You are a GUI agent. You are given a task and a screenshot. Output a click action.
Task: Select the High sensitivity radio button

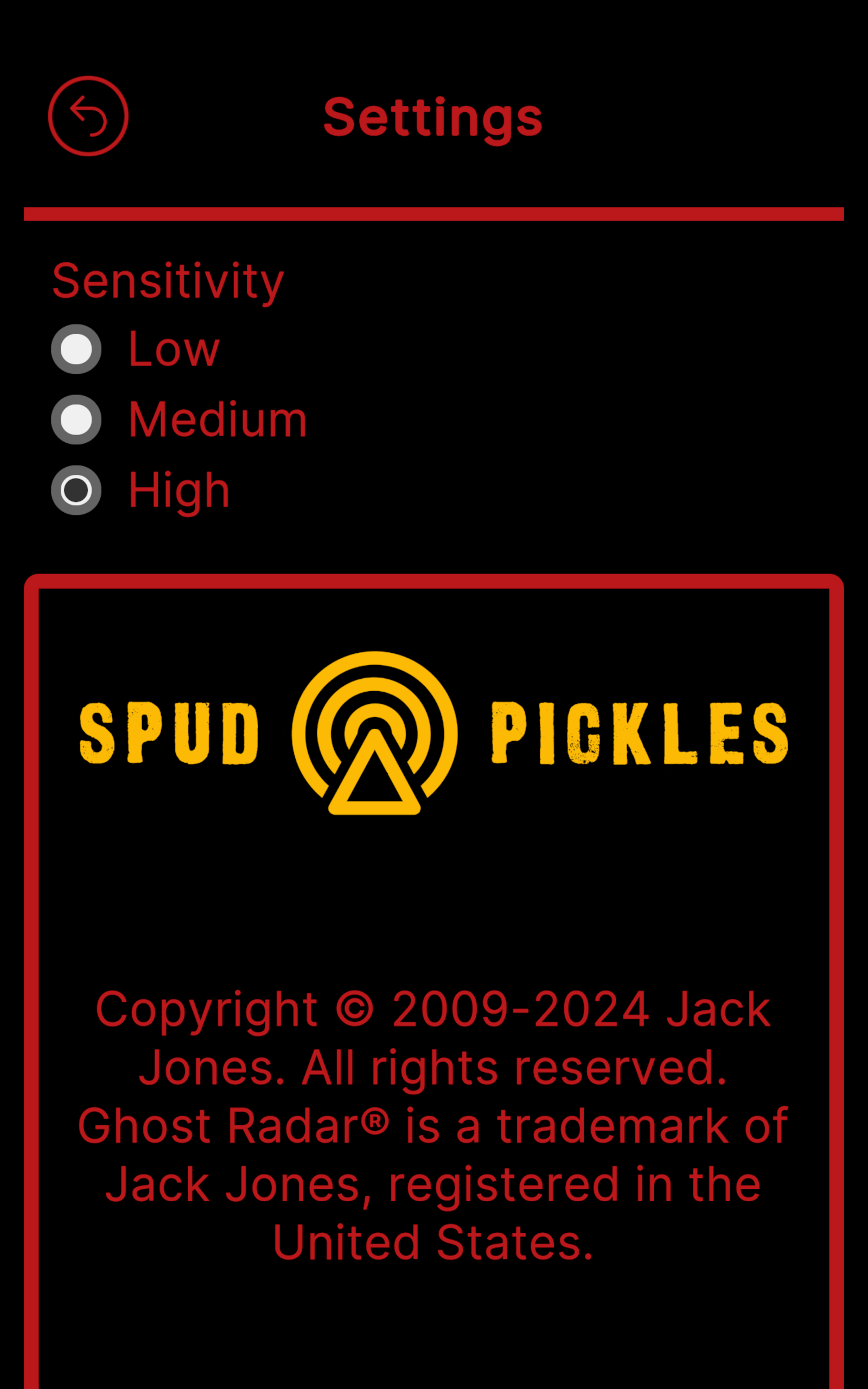76,490
